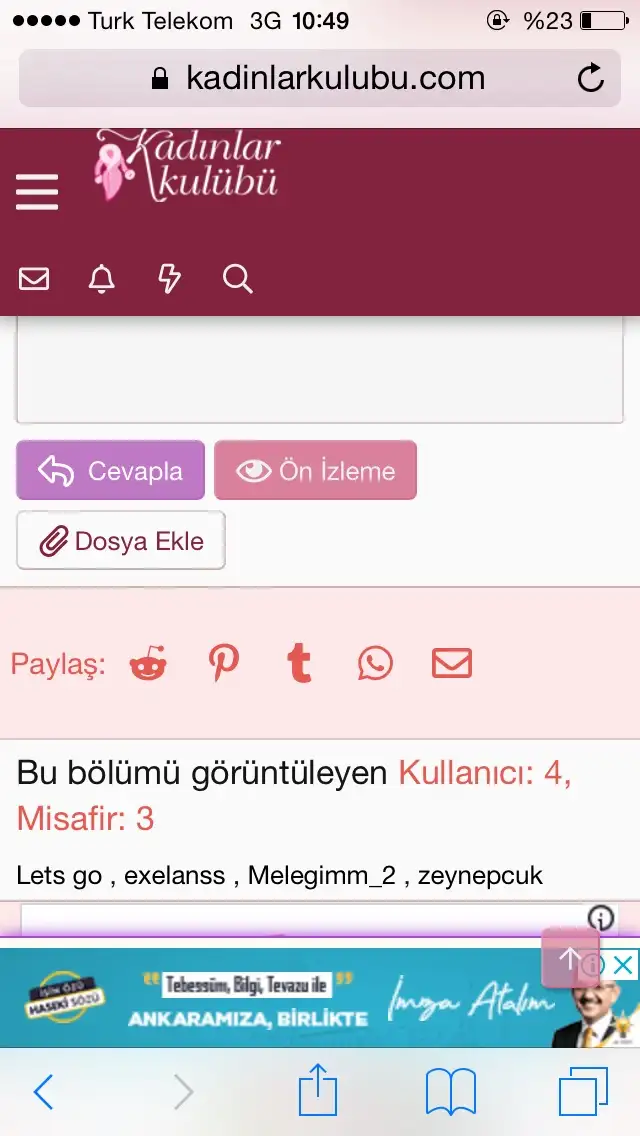Viewport: 640px width, 1136px height.
Task: Open the notifications bell
Action: [x=101, y=278]
